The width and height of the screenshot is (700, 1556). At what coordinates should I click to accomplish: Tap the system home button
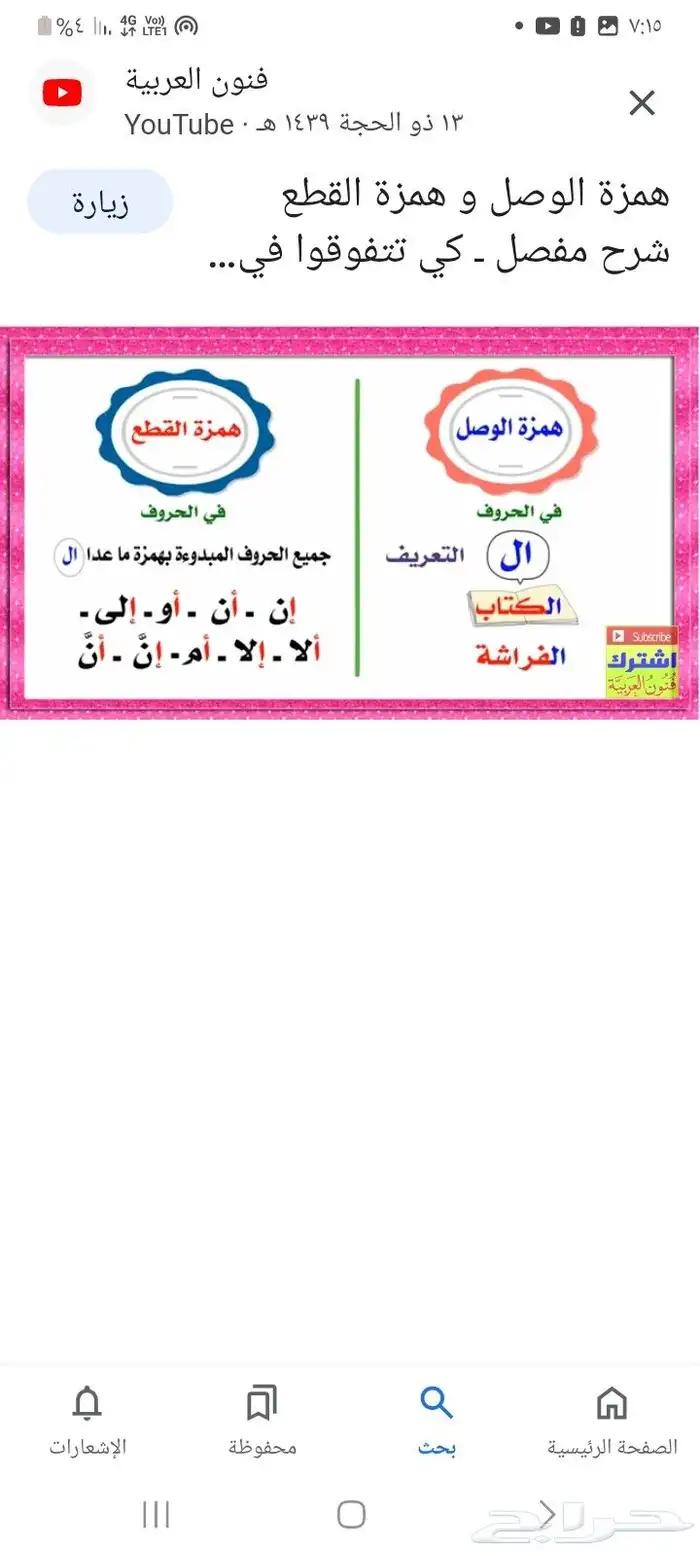[x=351, y=1514]
